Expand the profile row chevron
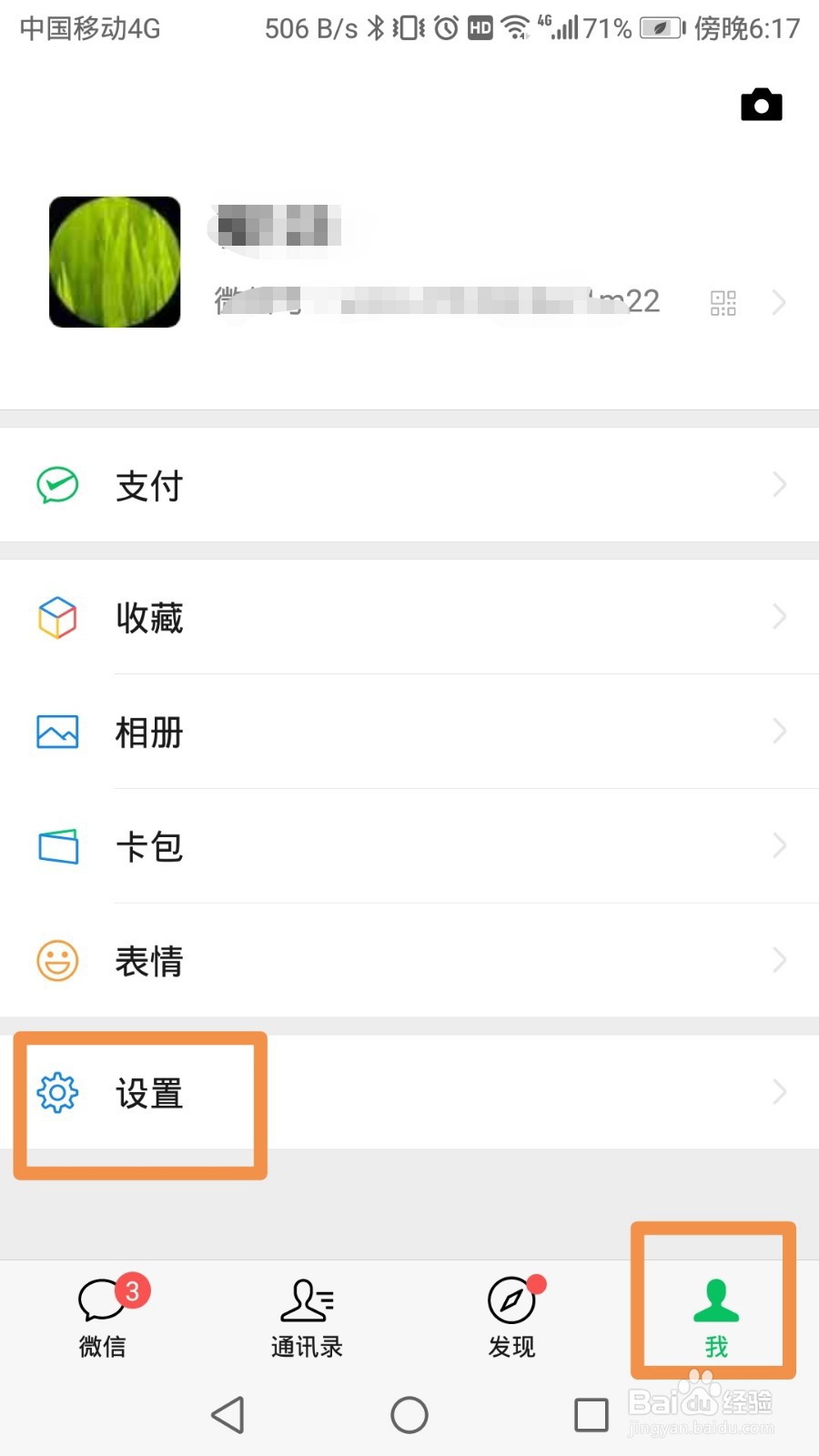819x1456 pixels. [779, 302]
